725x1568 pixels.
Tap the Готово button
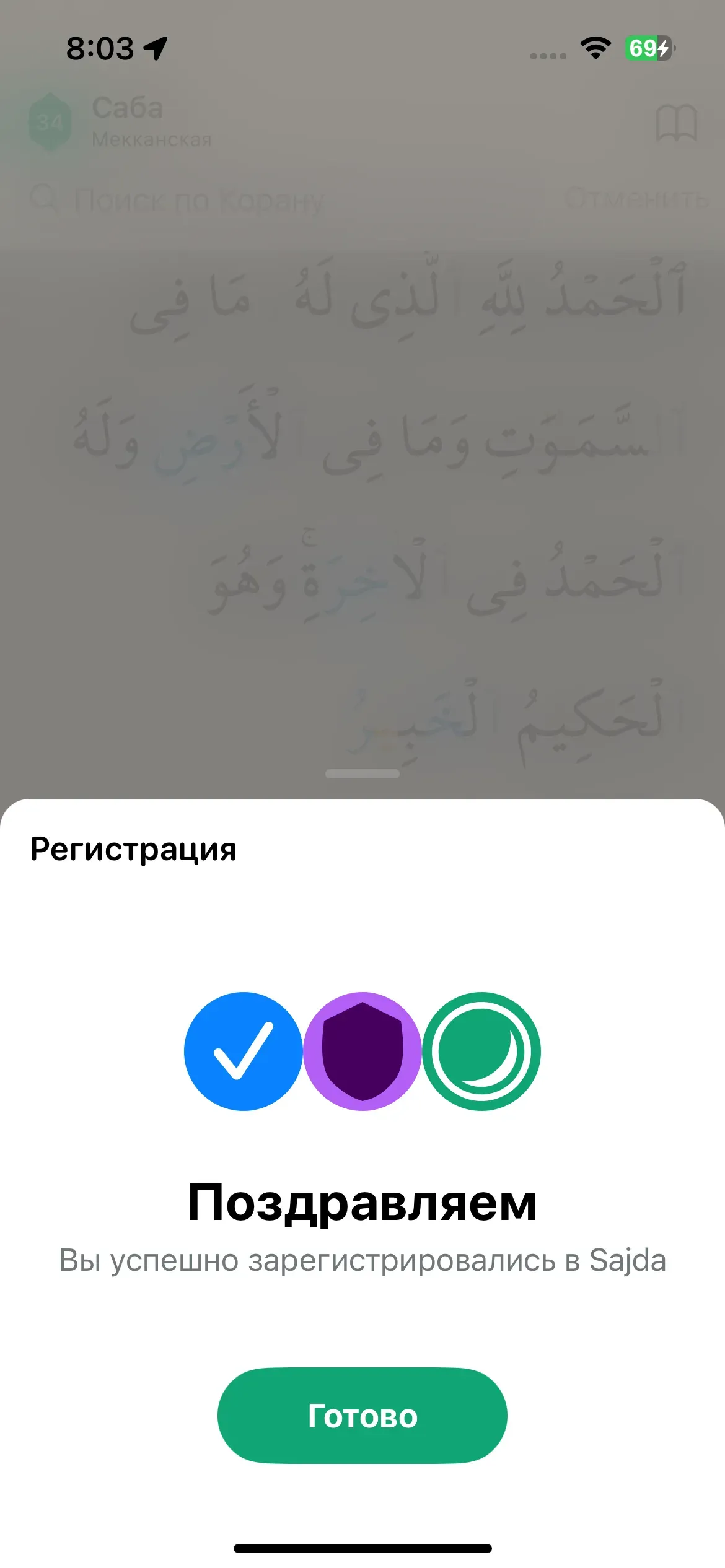(x=362, y=1415)
